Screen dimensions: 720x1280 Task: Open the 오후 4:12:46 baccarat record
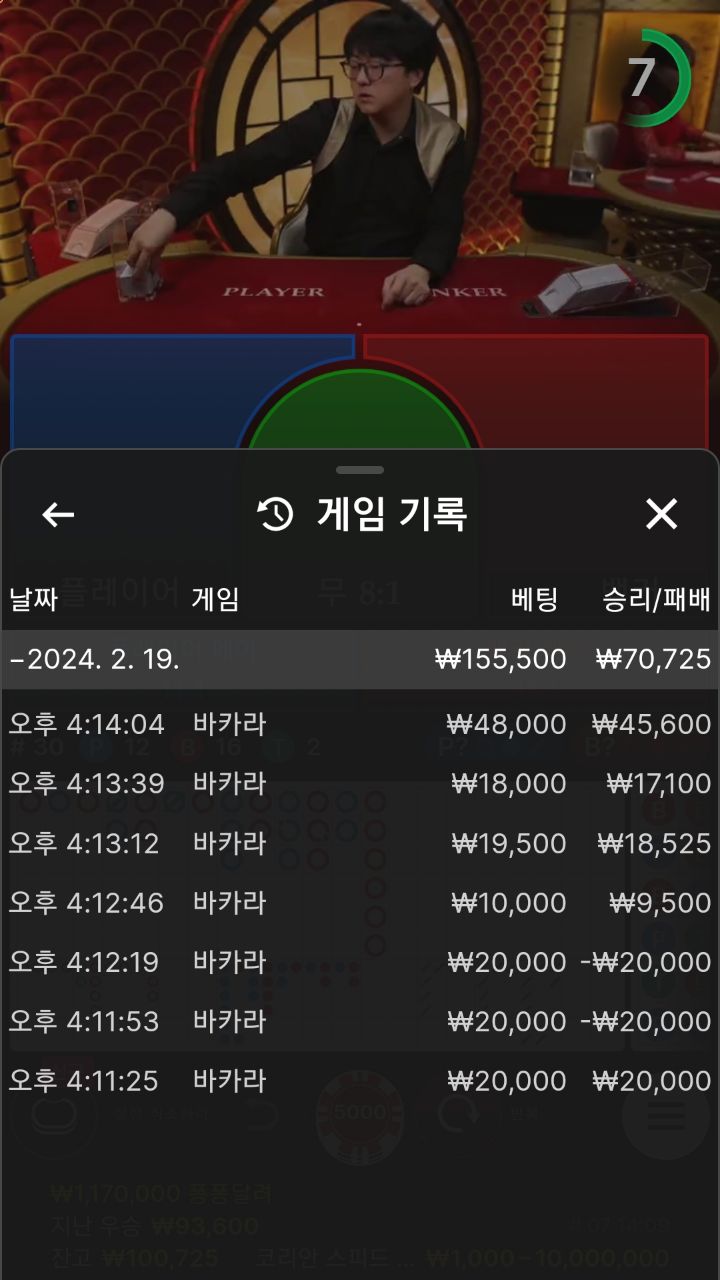(x=360, y=902)
